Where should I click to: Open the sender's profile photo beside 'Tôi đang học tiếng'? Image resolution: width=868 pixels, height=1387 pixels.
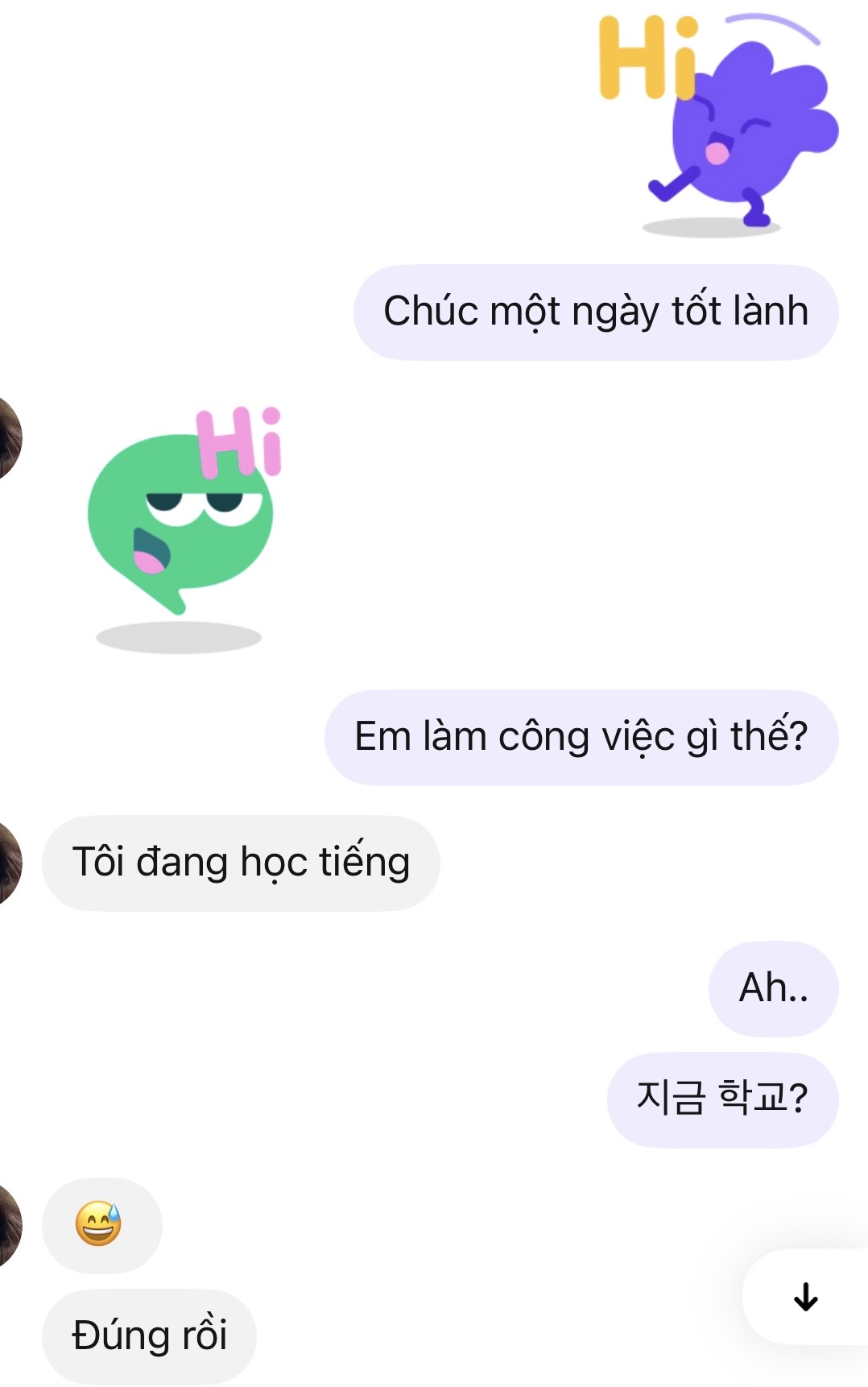[x=8, y=863]
